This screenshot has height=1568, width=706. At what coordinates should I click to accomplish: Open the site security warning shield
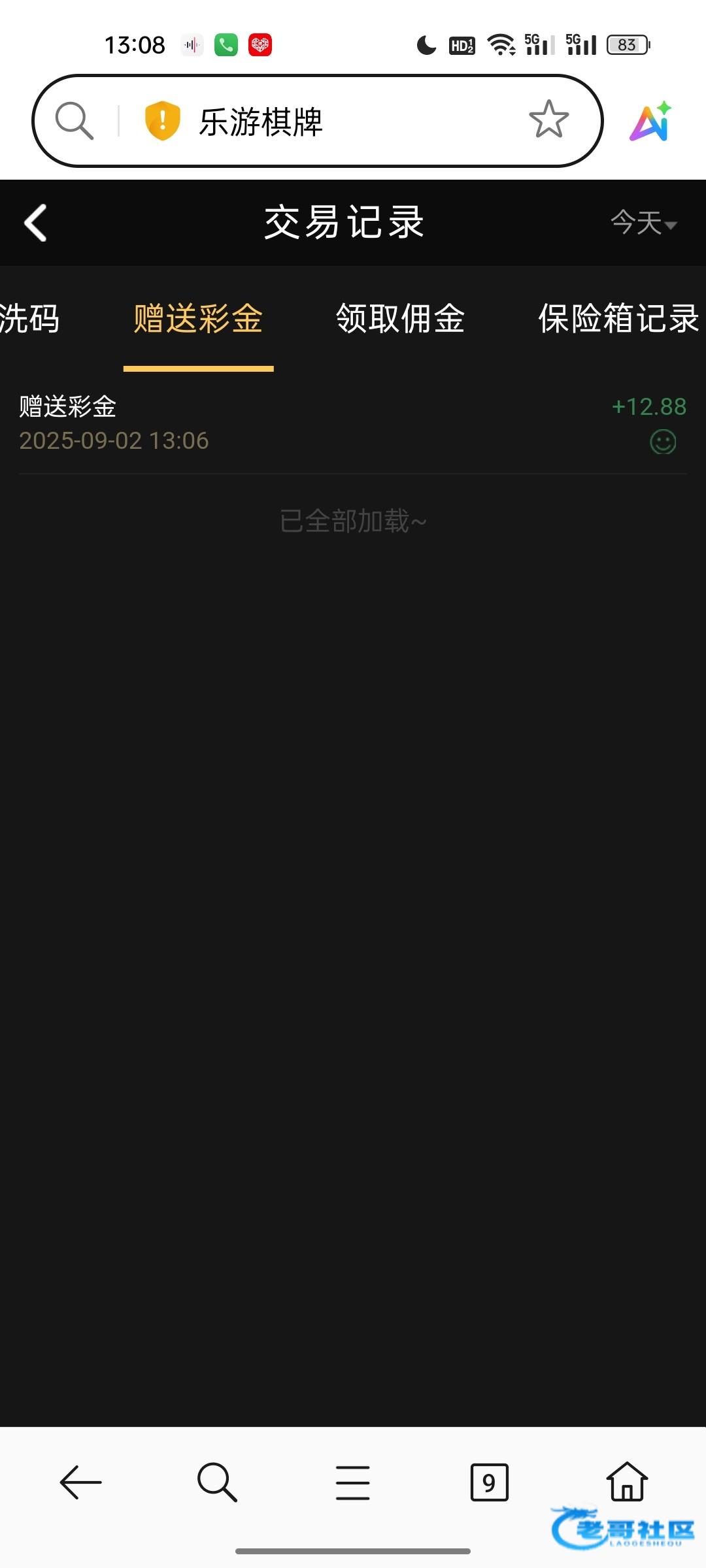[x=162, y=121]
